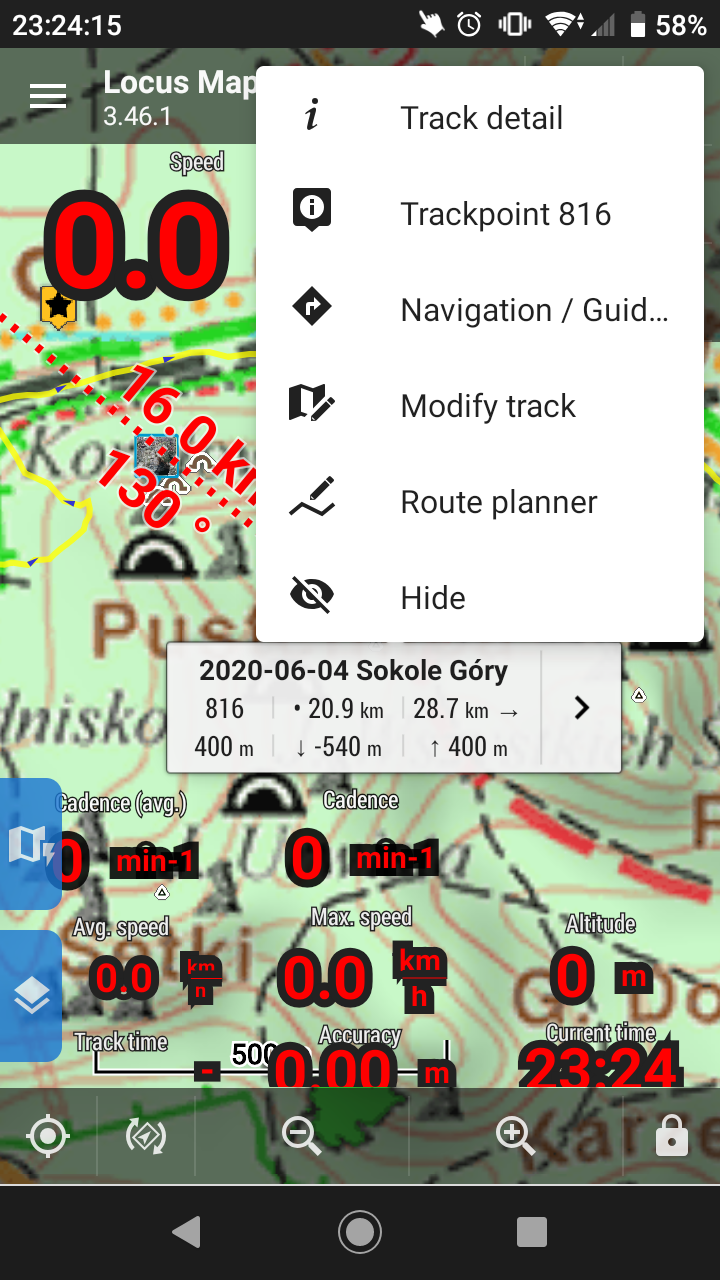Screen dimensions: 720x1280
Task: Expand the Sokole Góry track arrow
Action: (x=581, y=708)
